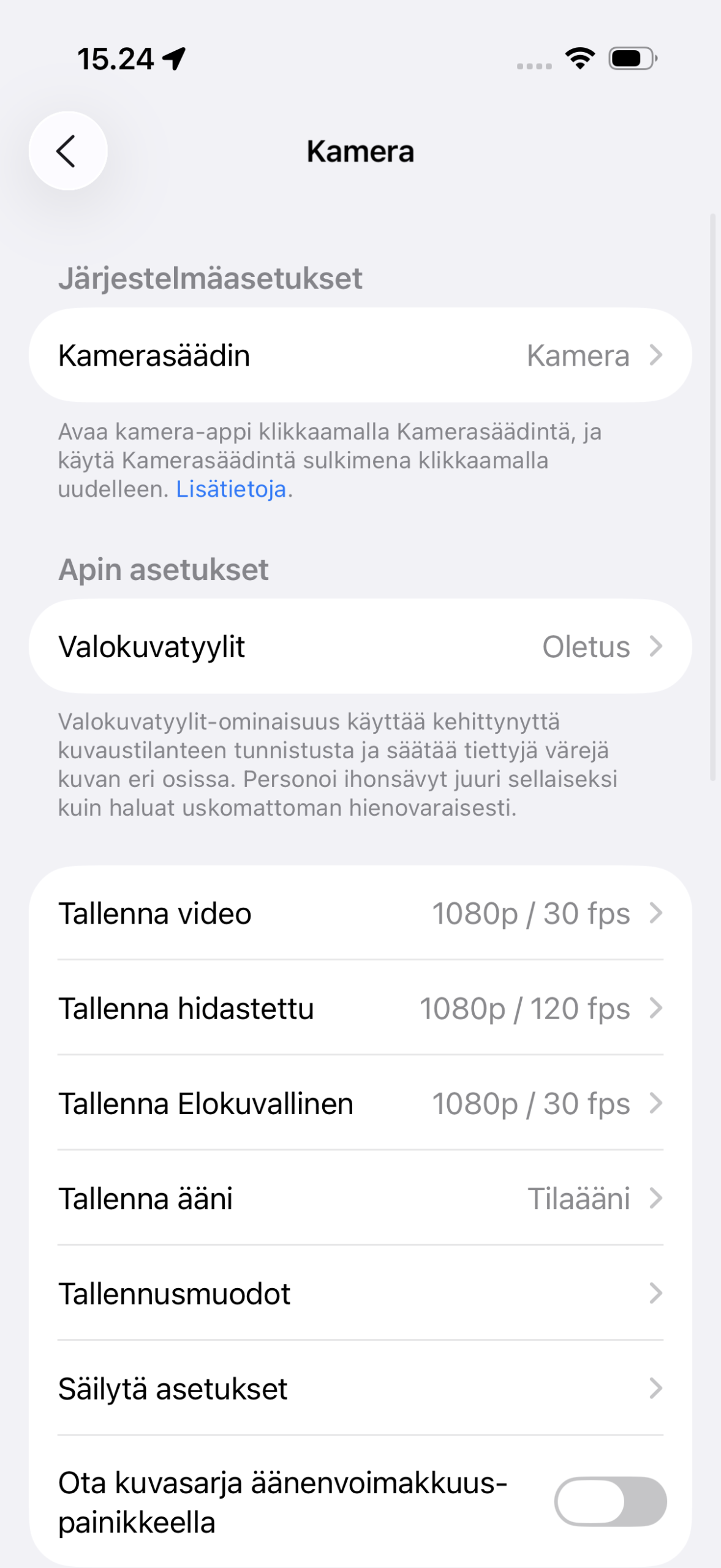
Task: Go back from Kamera settings
Action: pyautogui.click(x=67, y=151)
